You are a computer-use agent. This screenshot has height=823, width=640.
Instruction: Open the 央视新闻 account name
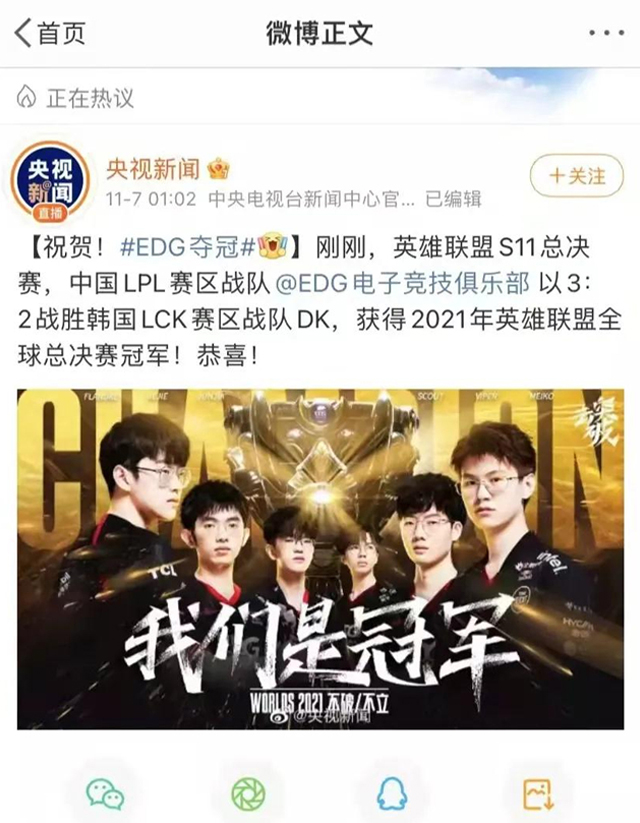pyautogui.click(x=153, y=165)
